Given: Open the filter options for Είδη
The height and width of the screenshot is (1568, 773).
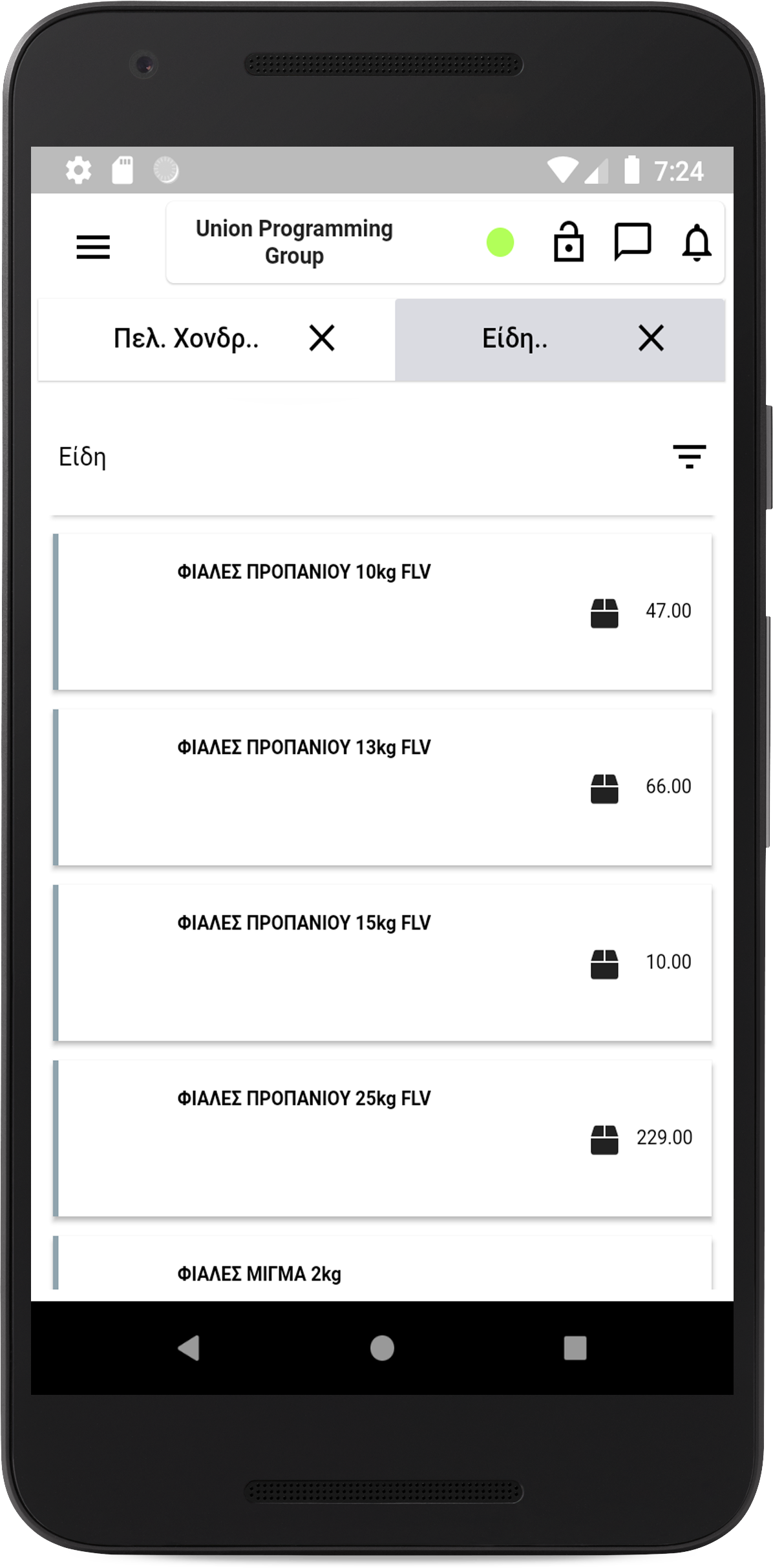Looking at the screenshot, I should [x=689, y=456].
